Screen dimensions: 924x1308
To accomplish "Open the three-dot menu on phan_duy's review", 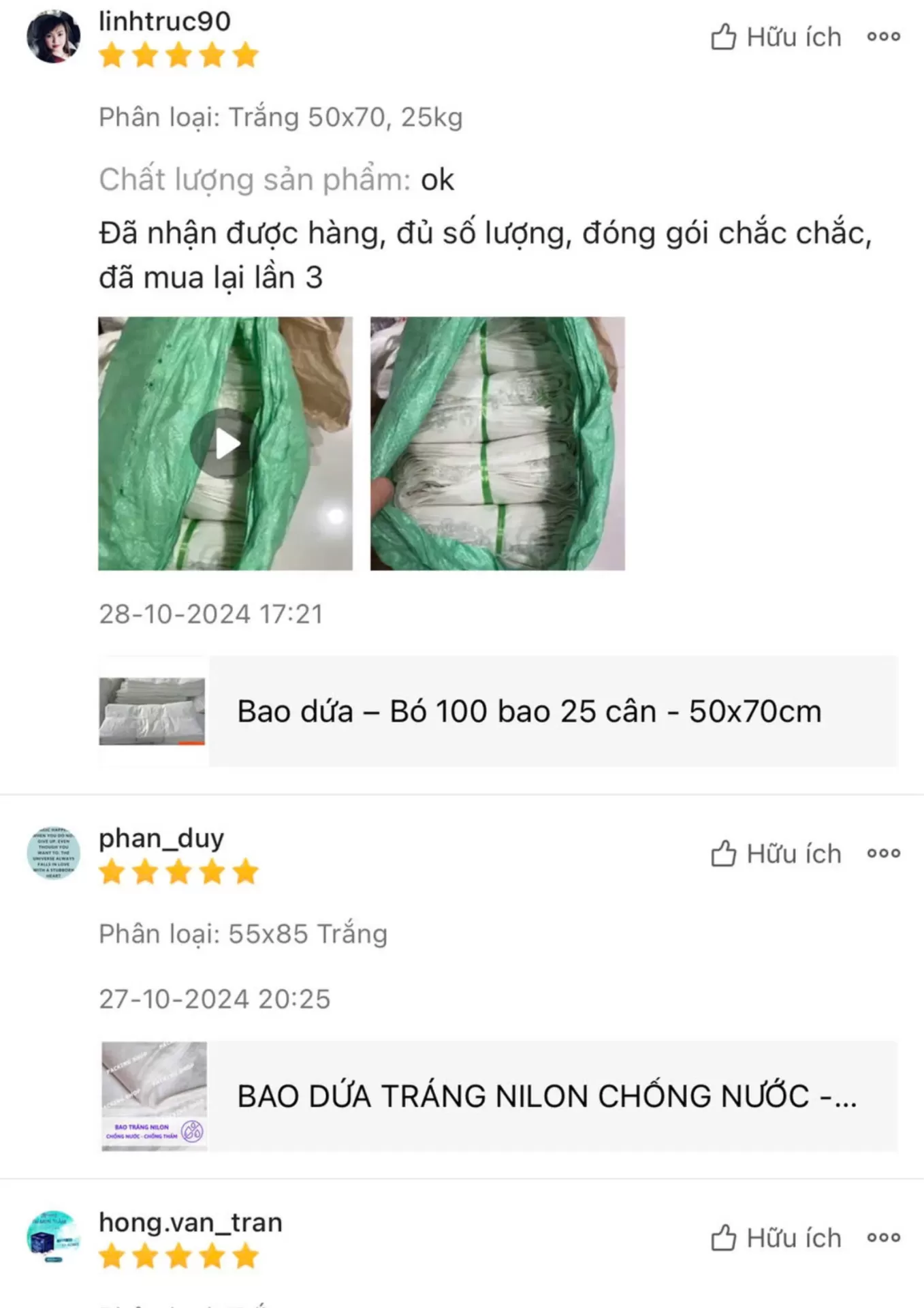I will (884, 853).
